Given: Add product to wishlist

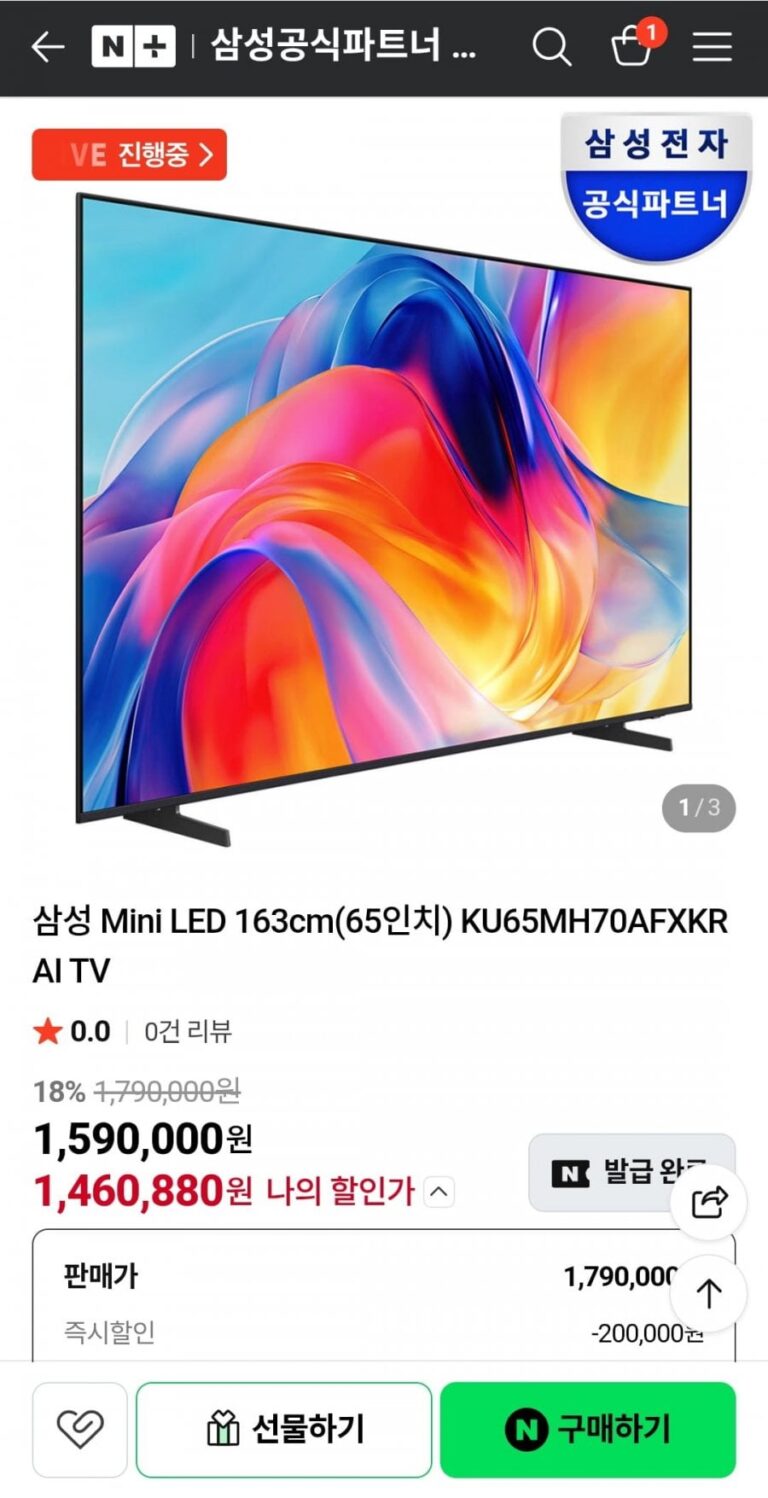Looking at the screenshot, I should tap(80, 1429).
